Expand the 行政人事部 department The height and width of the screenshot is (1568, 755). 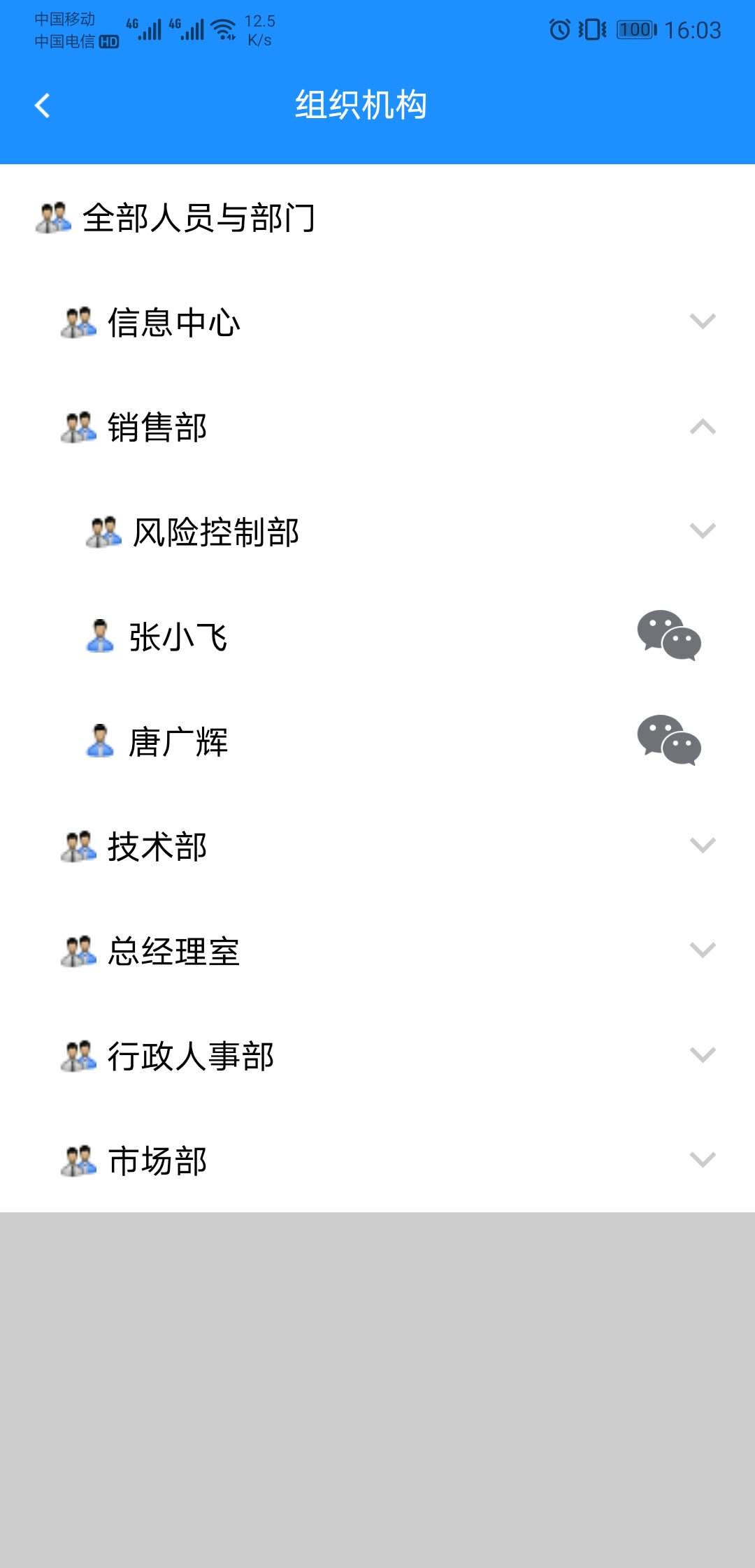point(702,1056)
